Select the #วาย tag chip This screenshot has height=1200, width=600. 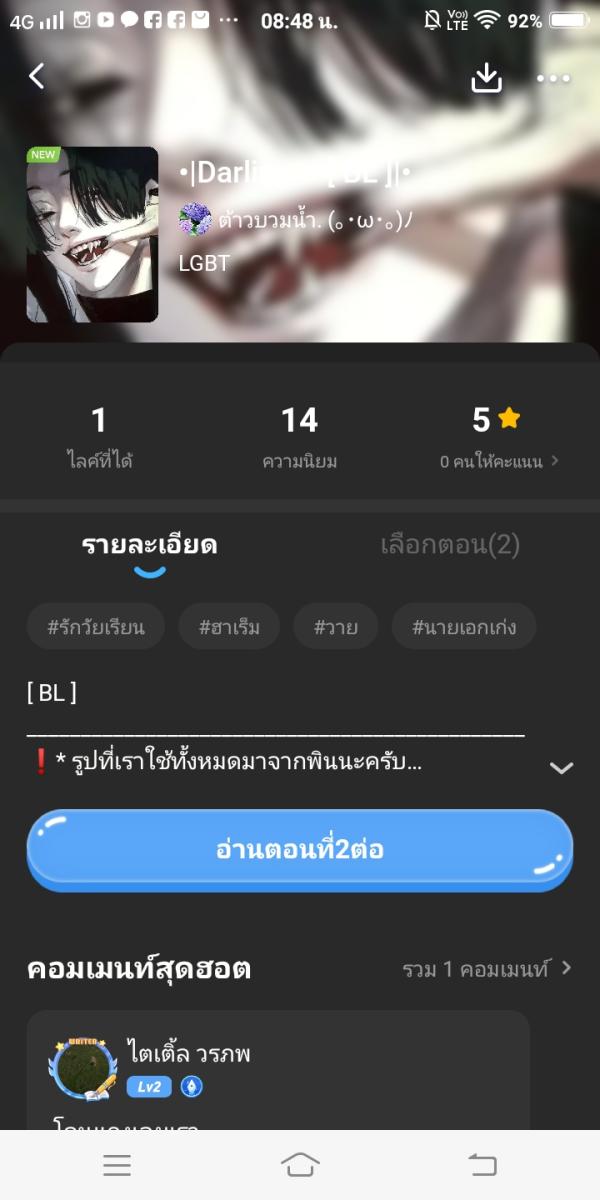pyautogui.click(x=335, y=627)
